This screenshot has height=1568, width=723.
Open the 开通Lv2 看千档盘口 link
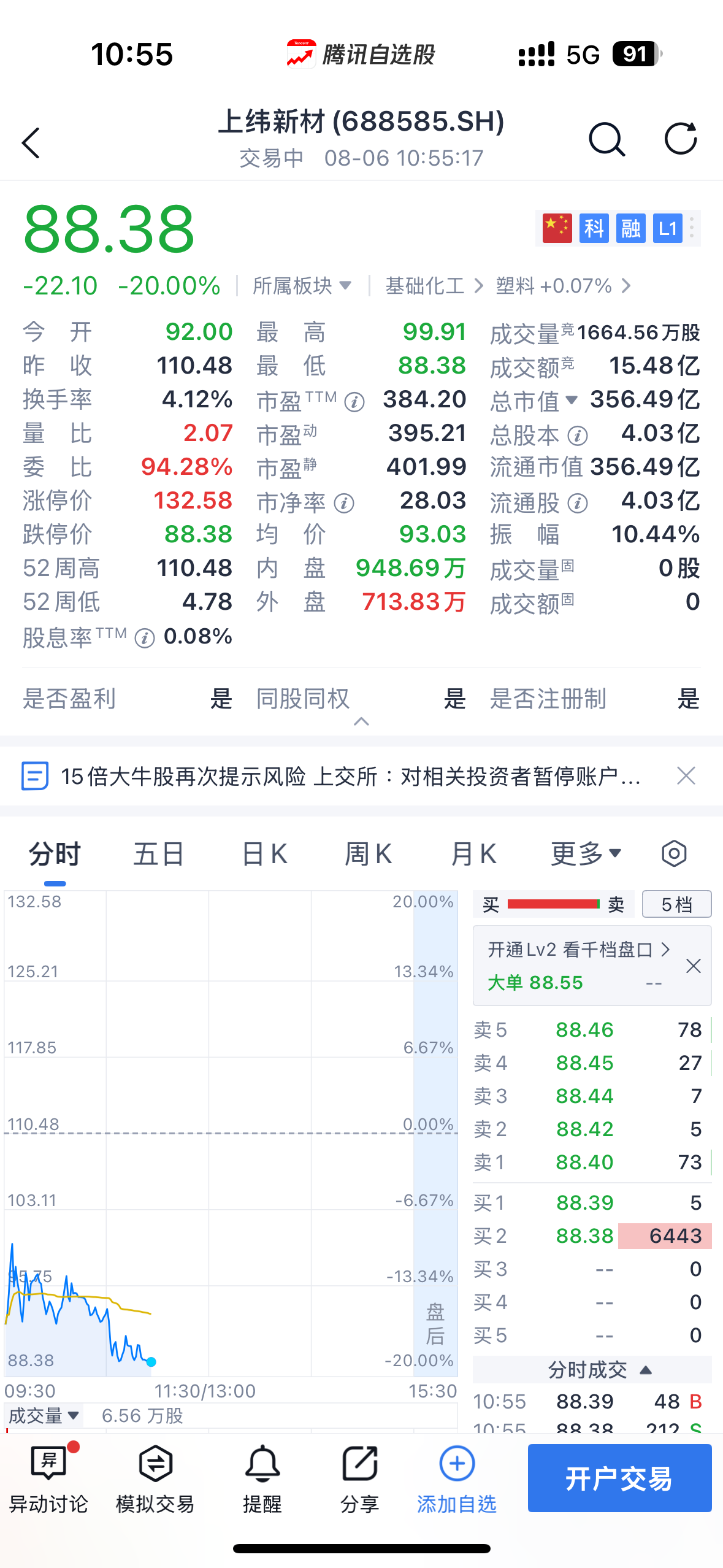click(570, 949)
